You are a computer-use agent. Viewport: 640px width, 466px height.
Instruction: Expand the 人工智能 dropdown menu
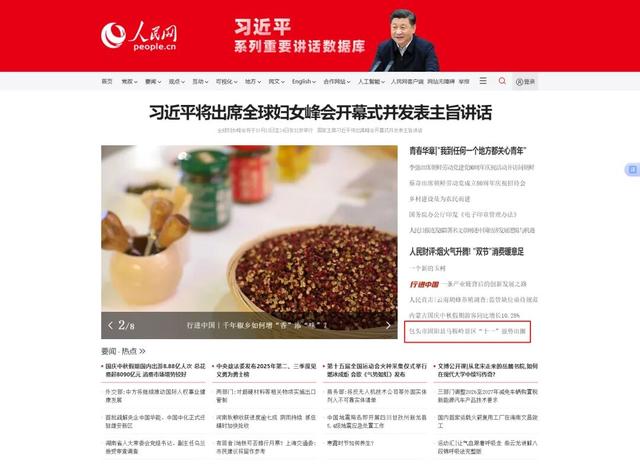371,82
